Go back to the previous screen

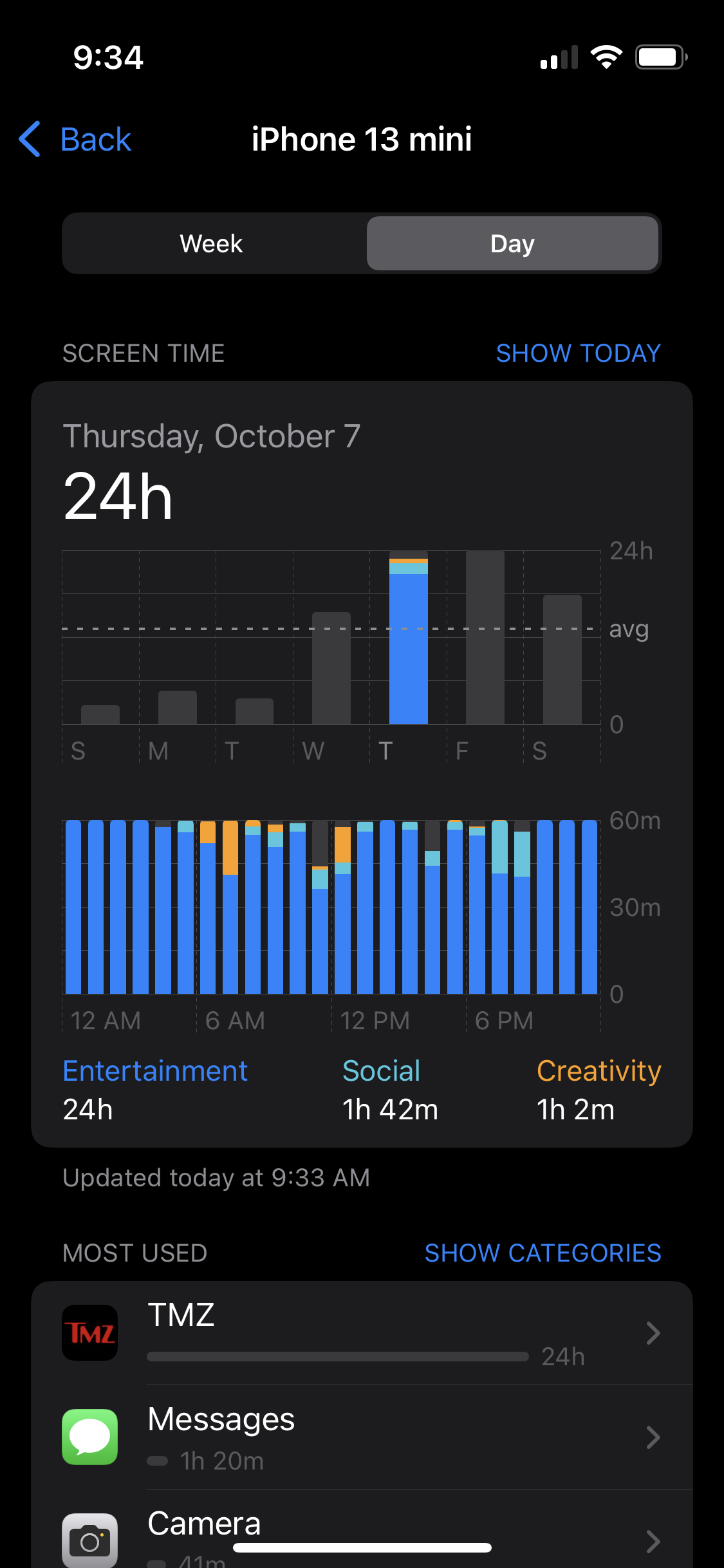75,139
